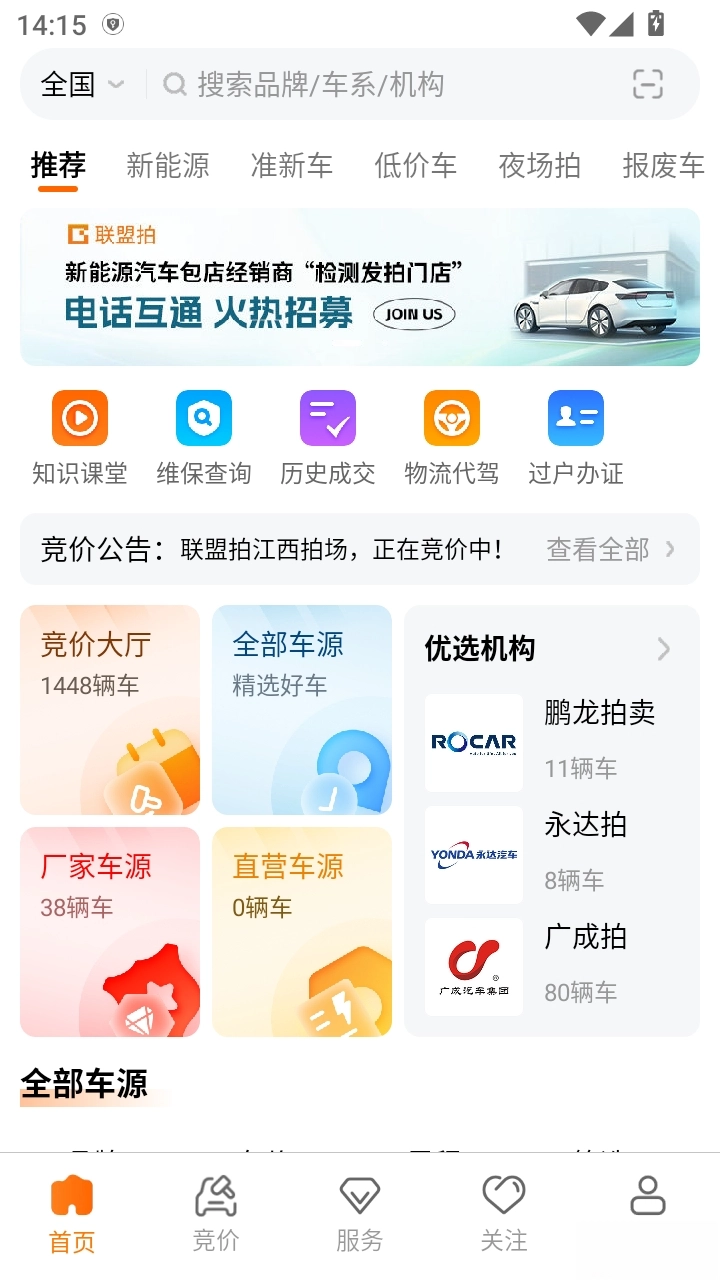Open 广成拍 in 优选机构

coord(552,966)
